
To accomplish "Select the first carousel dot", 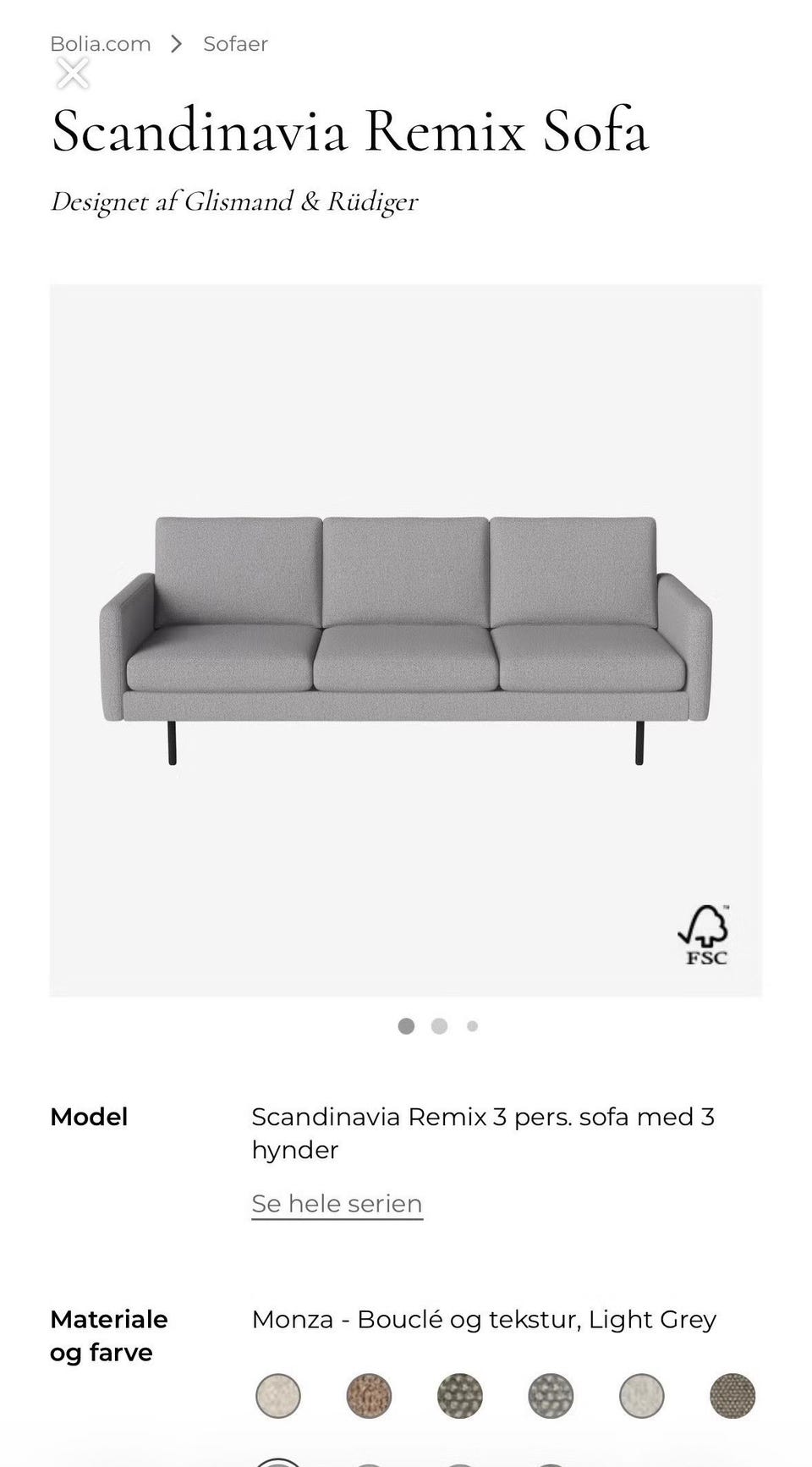I will coord(408,1026).
